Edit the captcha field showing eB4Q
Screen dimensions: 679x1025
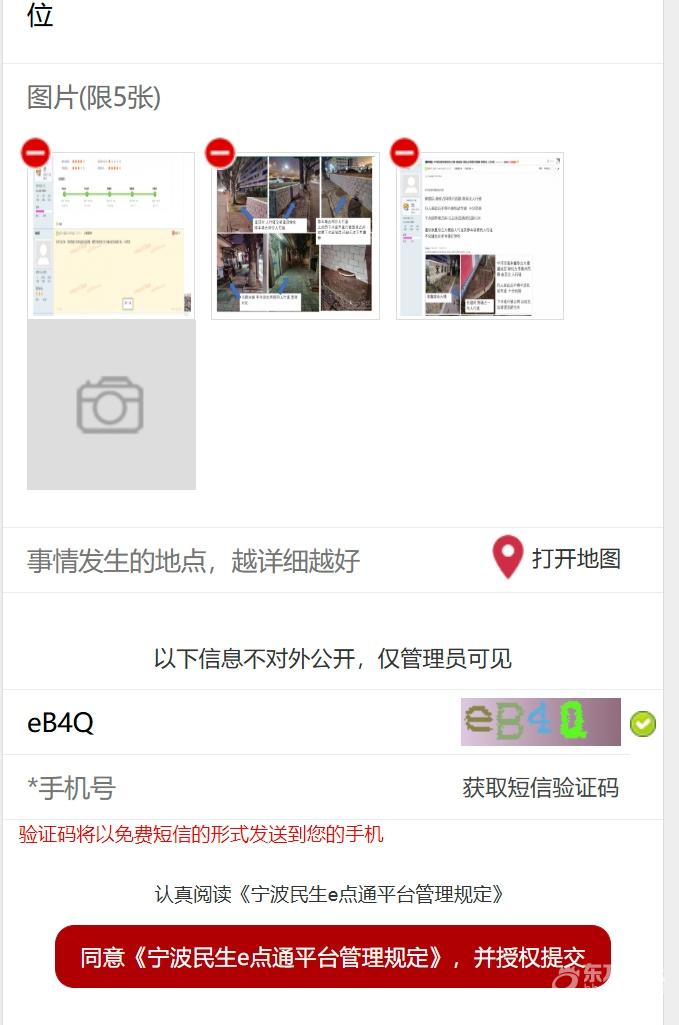pos(230,723)
